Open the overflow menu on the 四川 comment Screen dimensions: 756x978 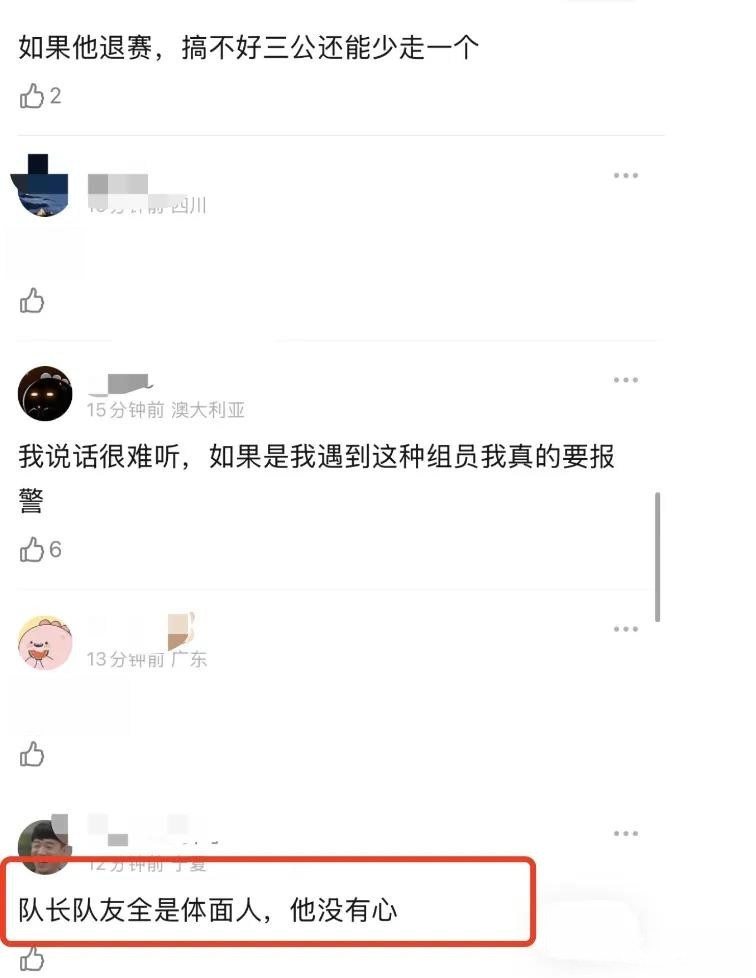click(626, 176)
